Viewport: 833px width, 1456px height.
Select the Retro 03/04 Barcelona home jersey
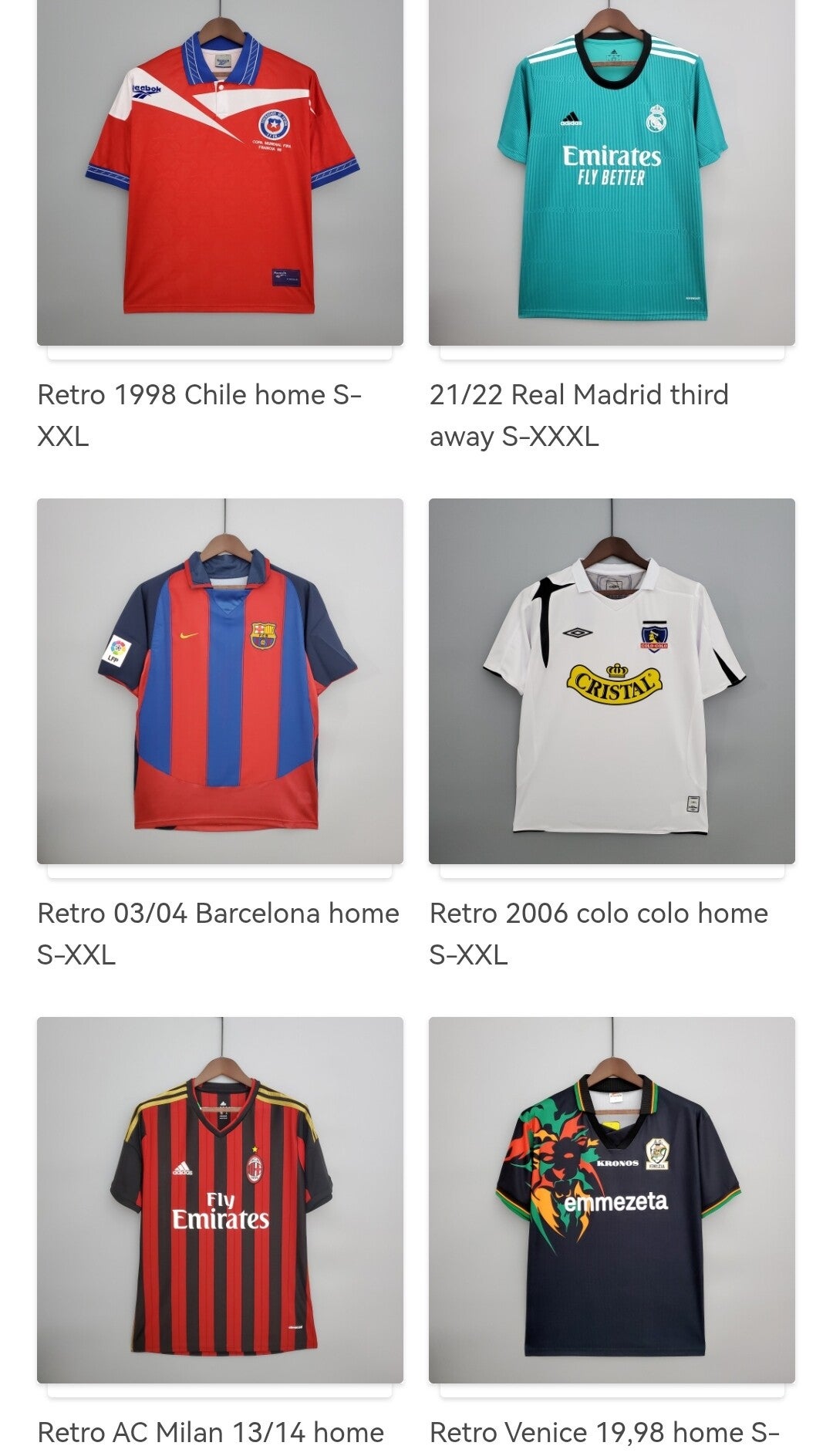[x=220, y=681]
